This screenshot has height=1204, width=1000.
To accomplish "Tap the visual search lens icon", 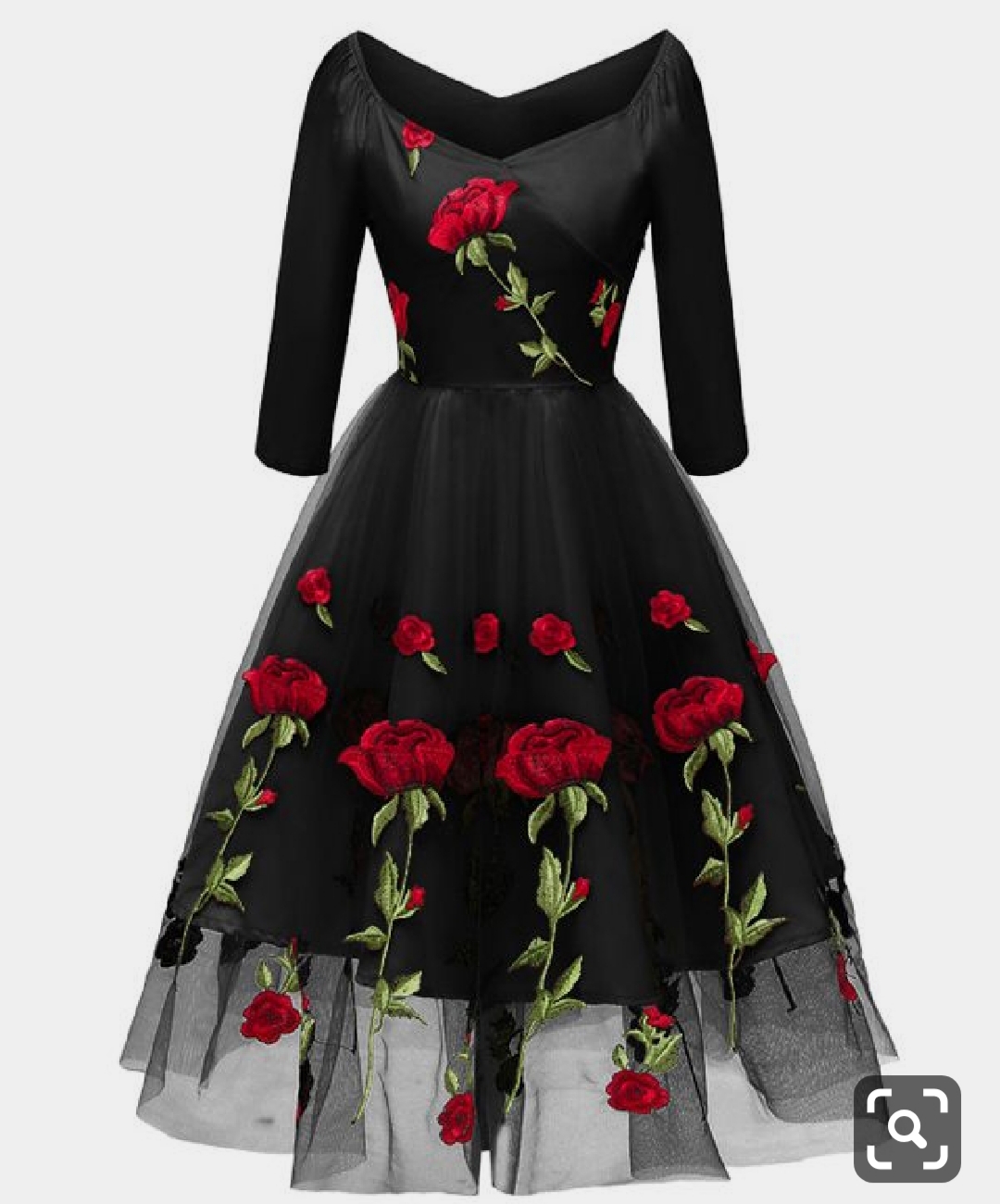I will [x=906, y=1128].
